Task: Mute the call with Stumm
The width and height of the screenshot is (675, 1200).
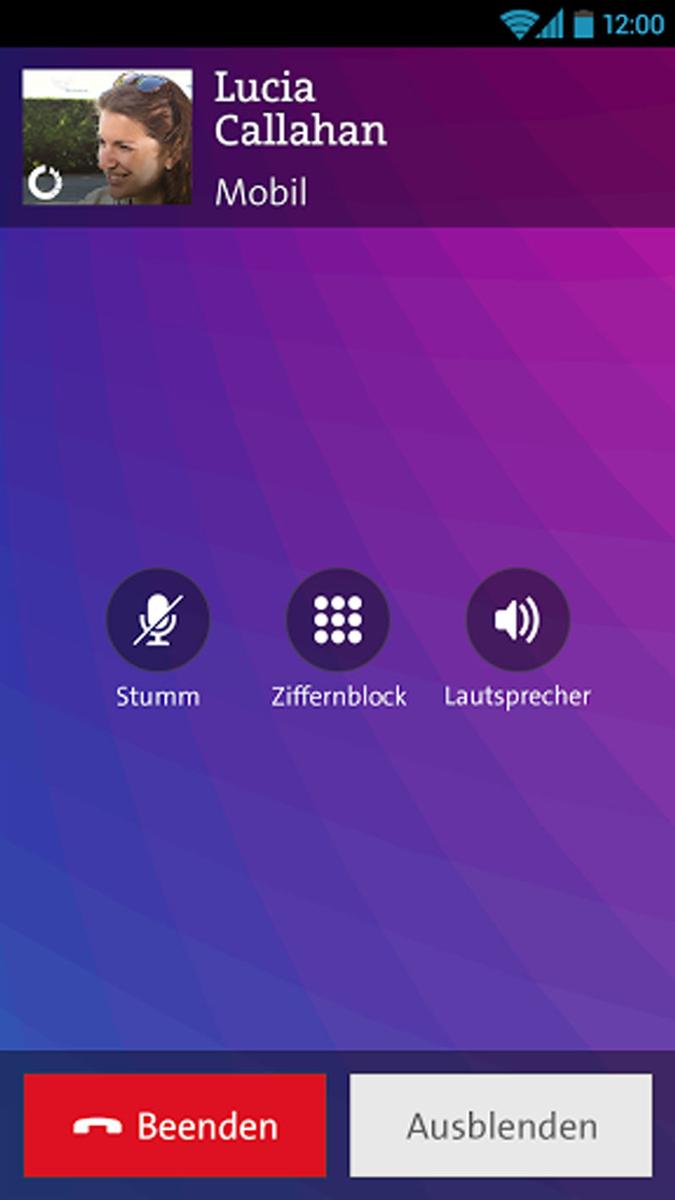Action: point(158,620)
